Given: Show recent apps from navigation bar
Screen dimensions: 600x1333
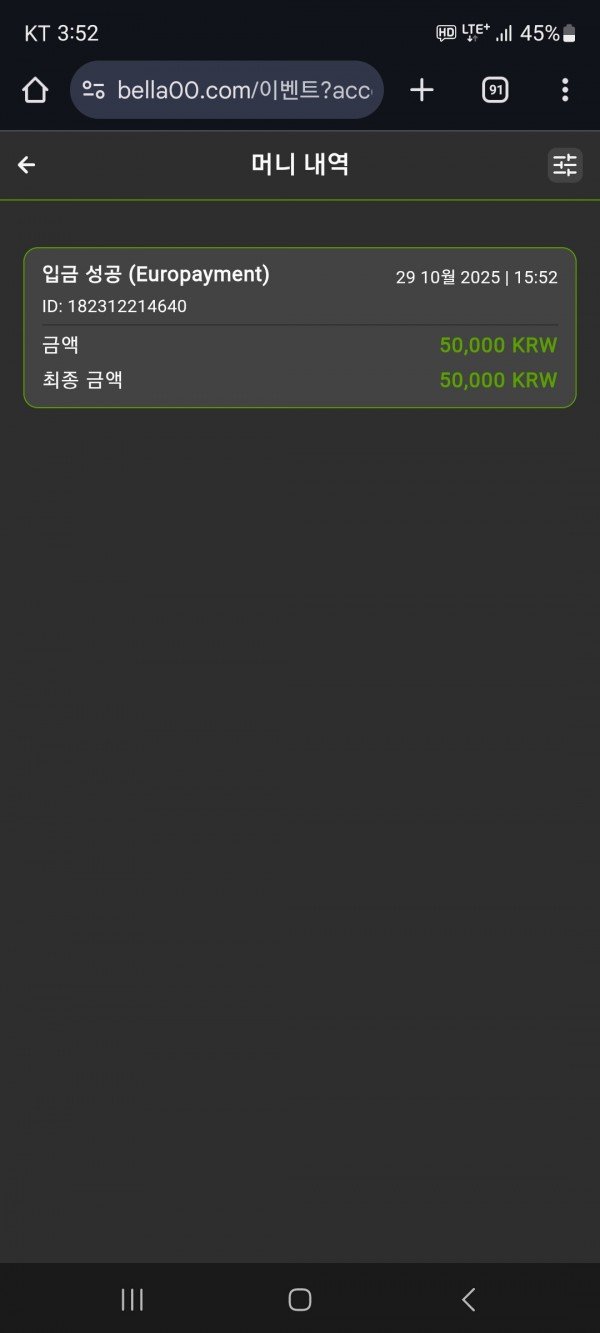Looking at the screenshot, I should point(132,1299).
